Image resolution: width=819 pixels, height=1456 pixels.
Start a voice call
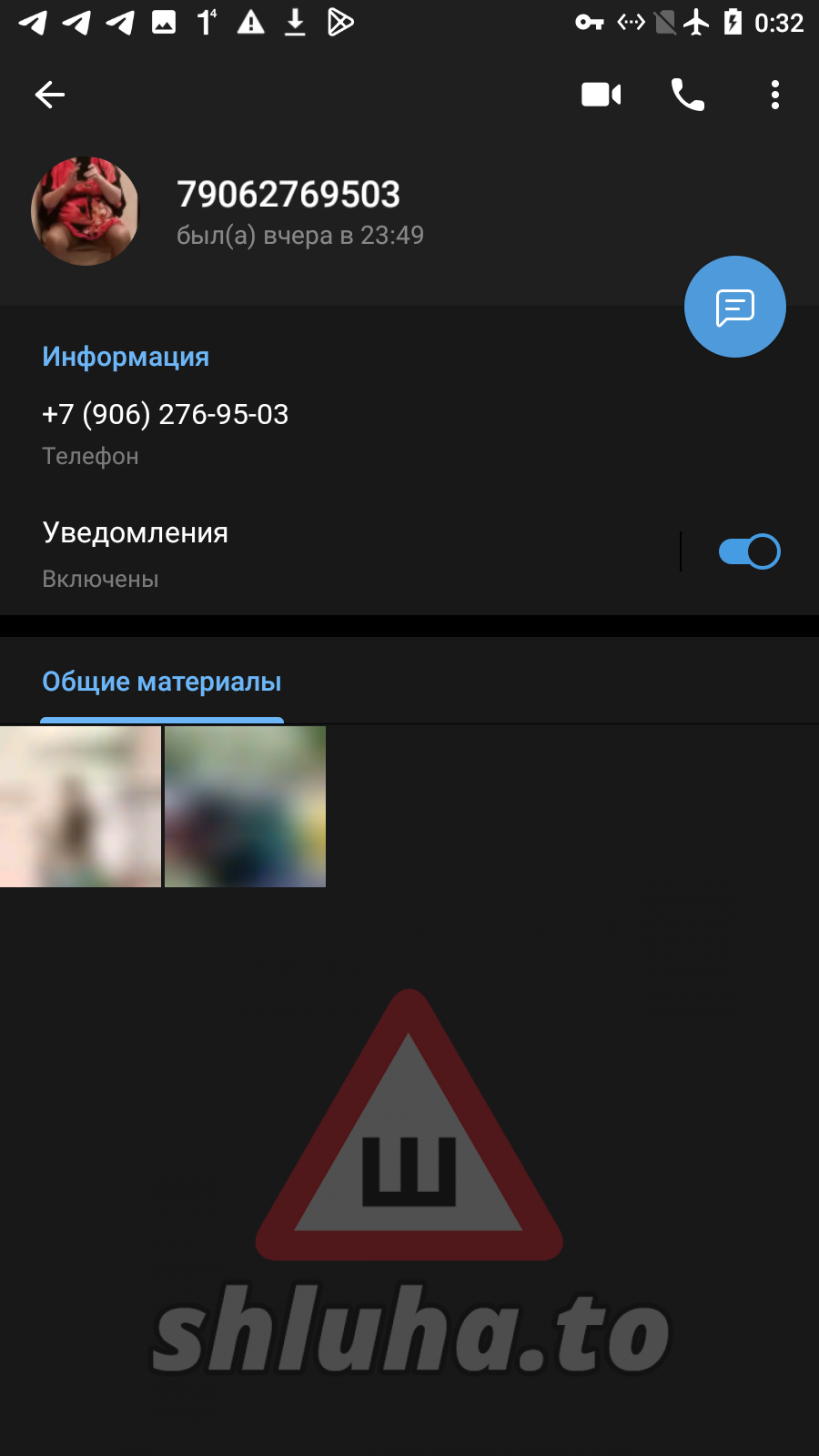point(687,95)
